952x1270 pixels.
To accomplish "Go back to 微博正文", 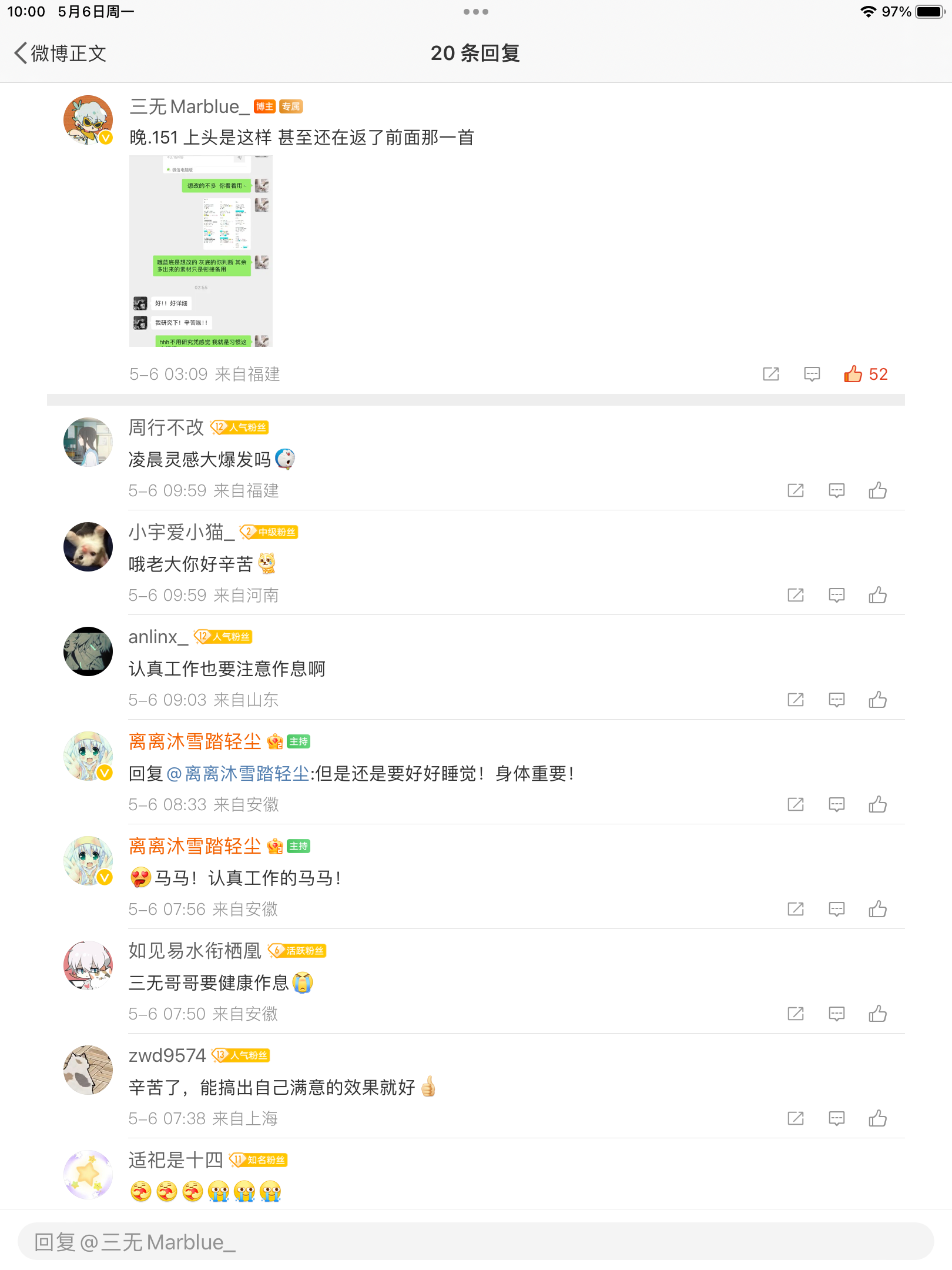I will [60, 53].
